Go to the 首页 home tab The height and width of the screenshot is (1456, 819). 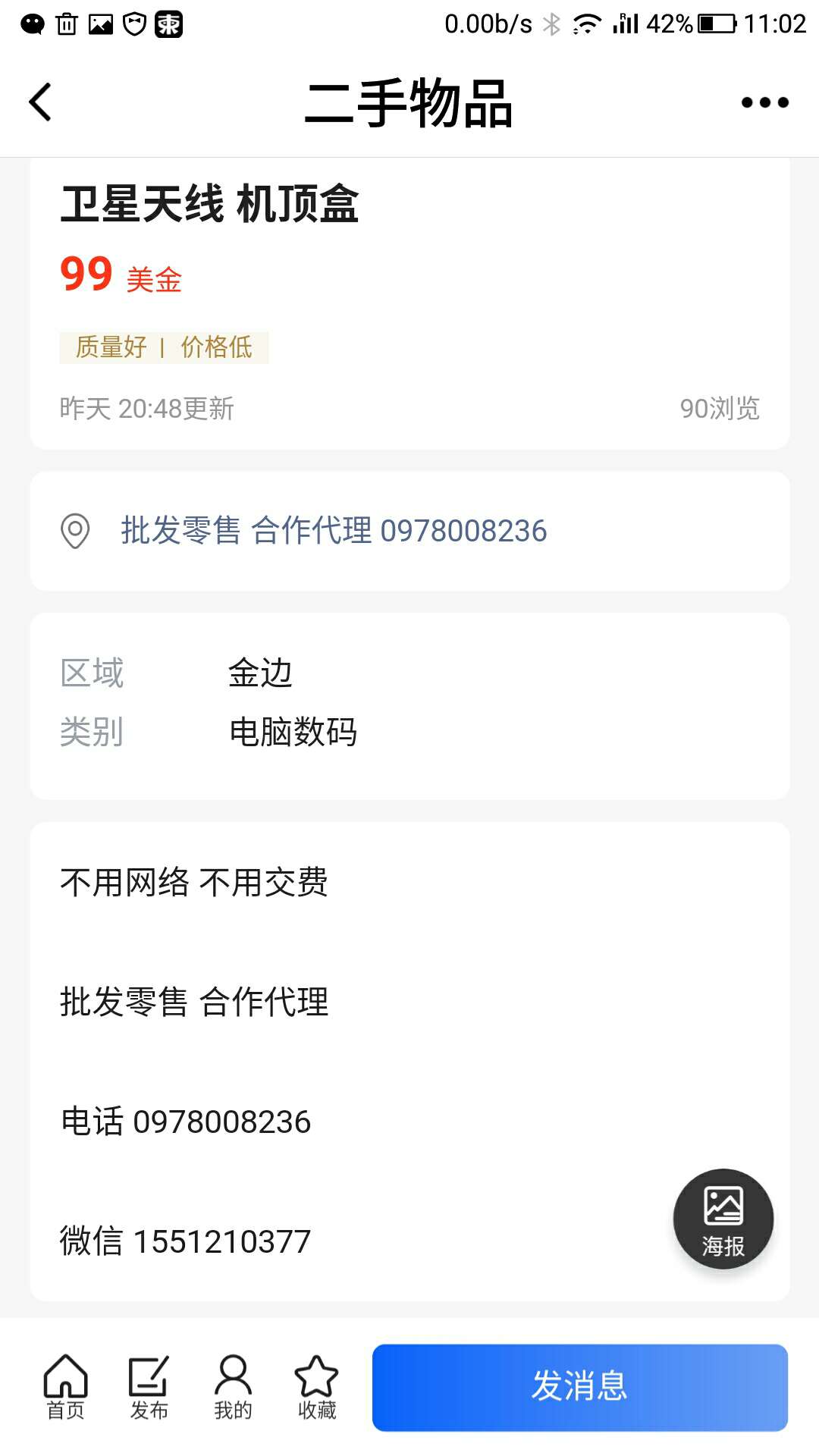(66, 1386)
